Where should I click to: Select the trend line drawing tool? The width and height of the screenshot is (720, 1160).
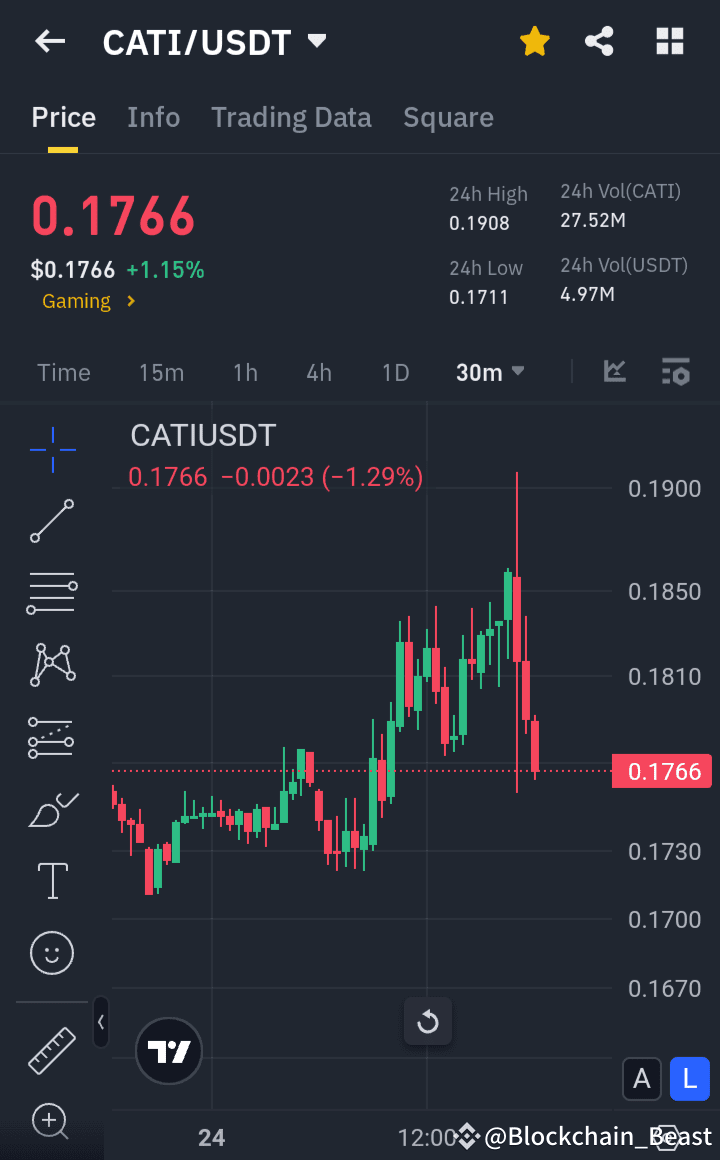(51, 521)
